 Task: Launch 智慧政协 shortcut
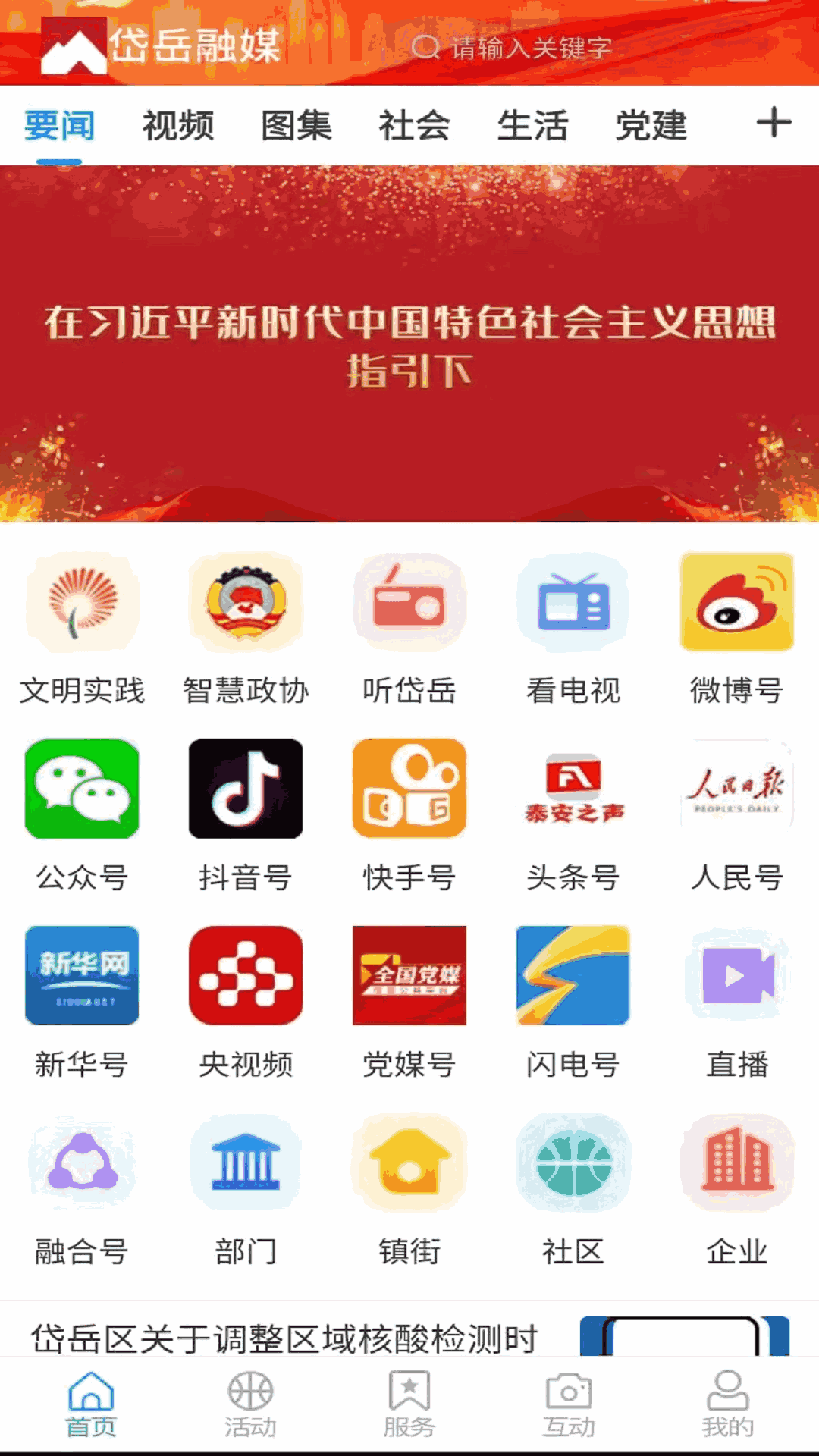(246, 629)
